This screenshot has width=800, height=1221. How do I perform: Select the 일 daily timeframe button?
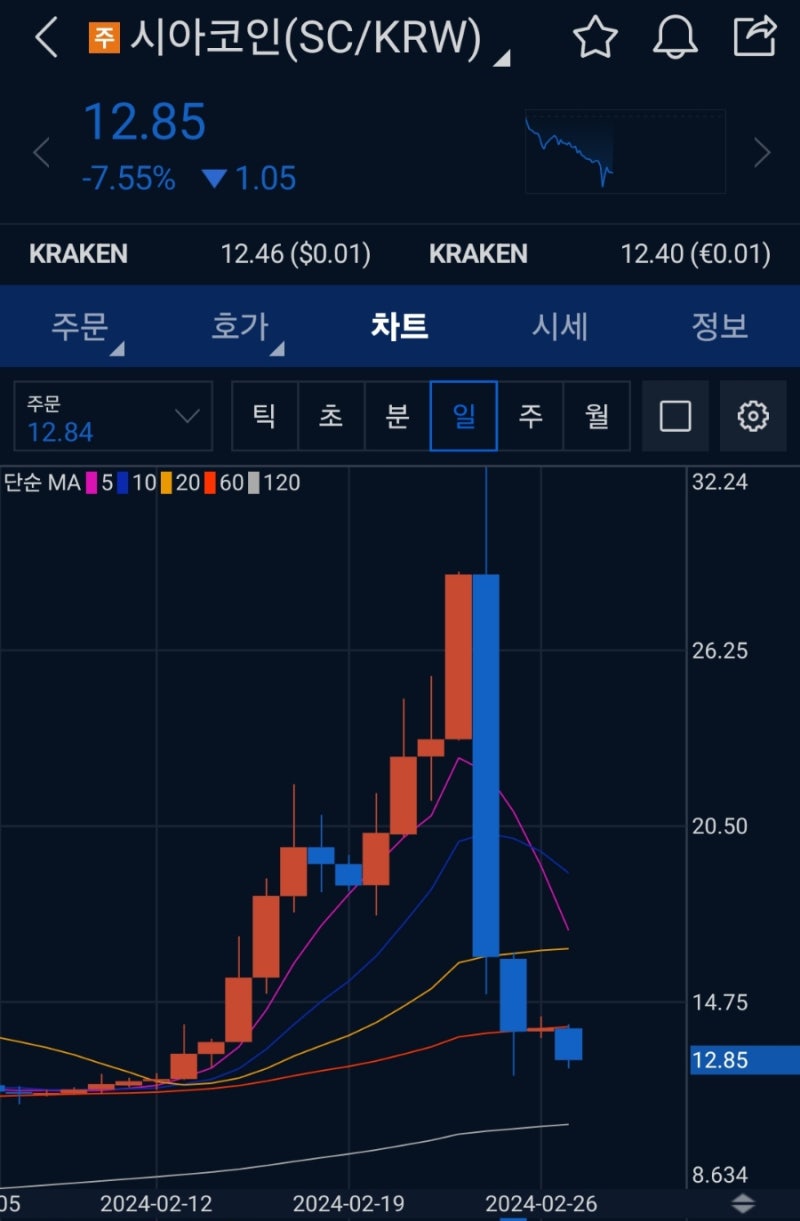click(464, 417)
